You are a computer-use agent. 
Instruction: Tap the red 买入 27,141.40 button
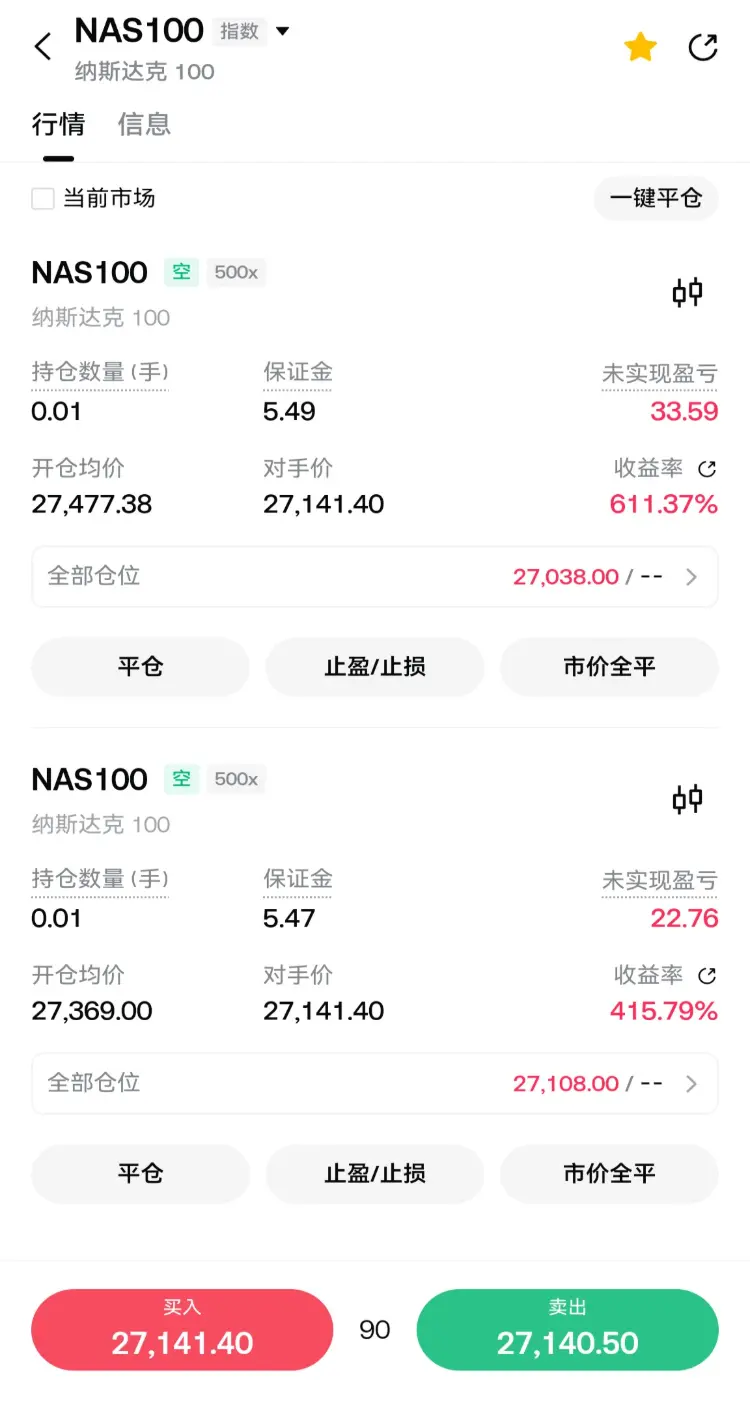[182, 1330]
